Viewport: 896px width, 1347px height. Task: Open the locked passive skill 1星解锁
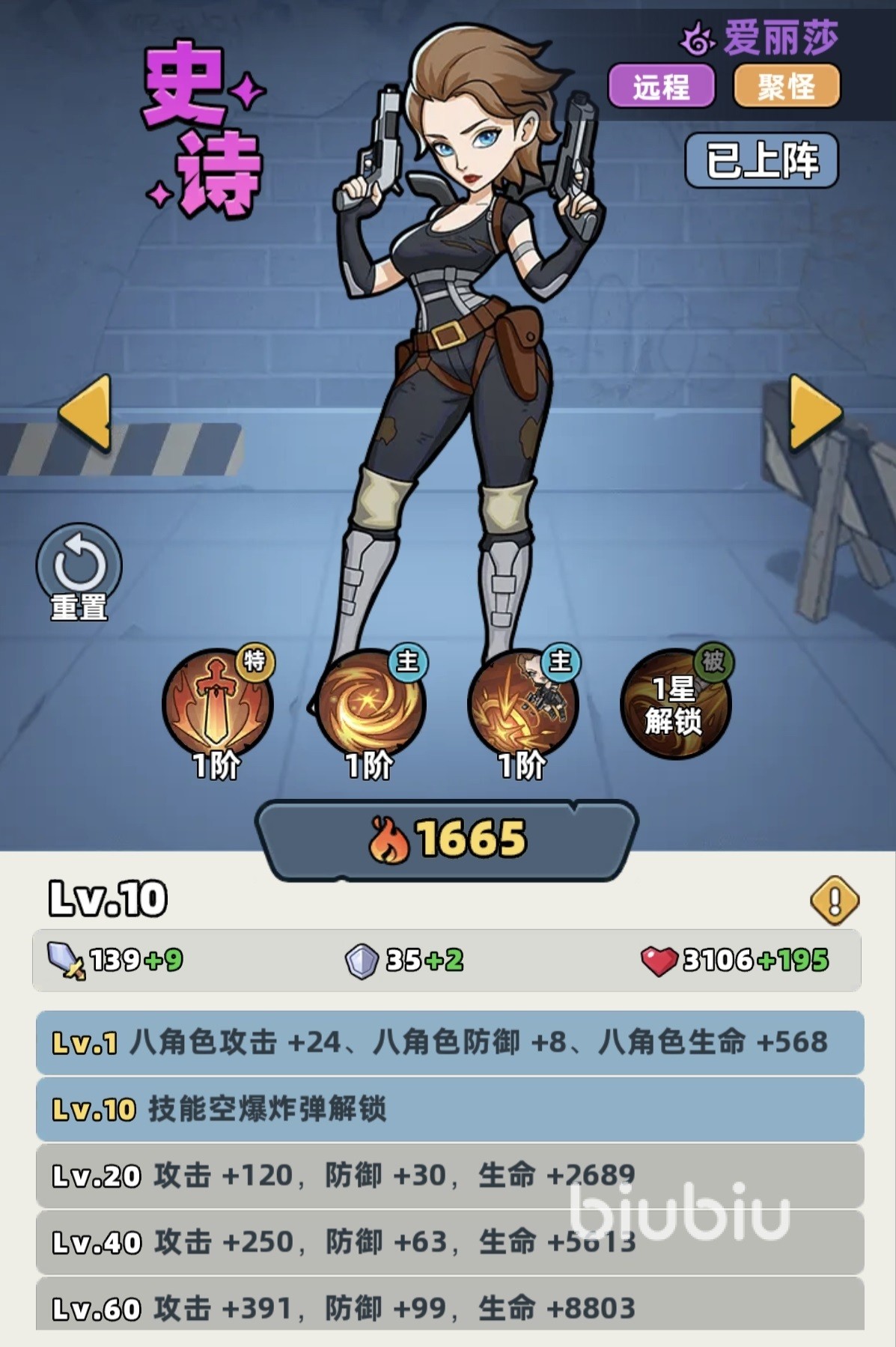675,704
